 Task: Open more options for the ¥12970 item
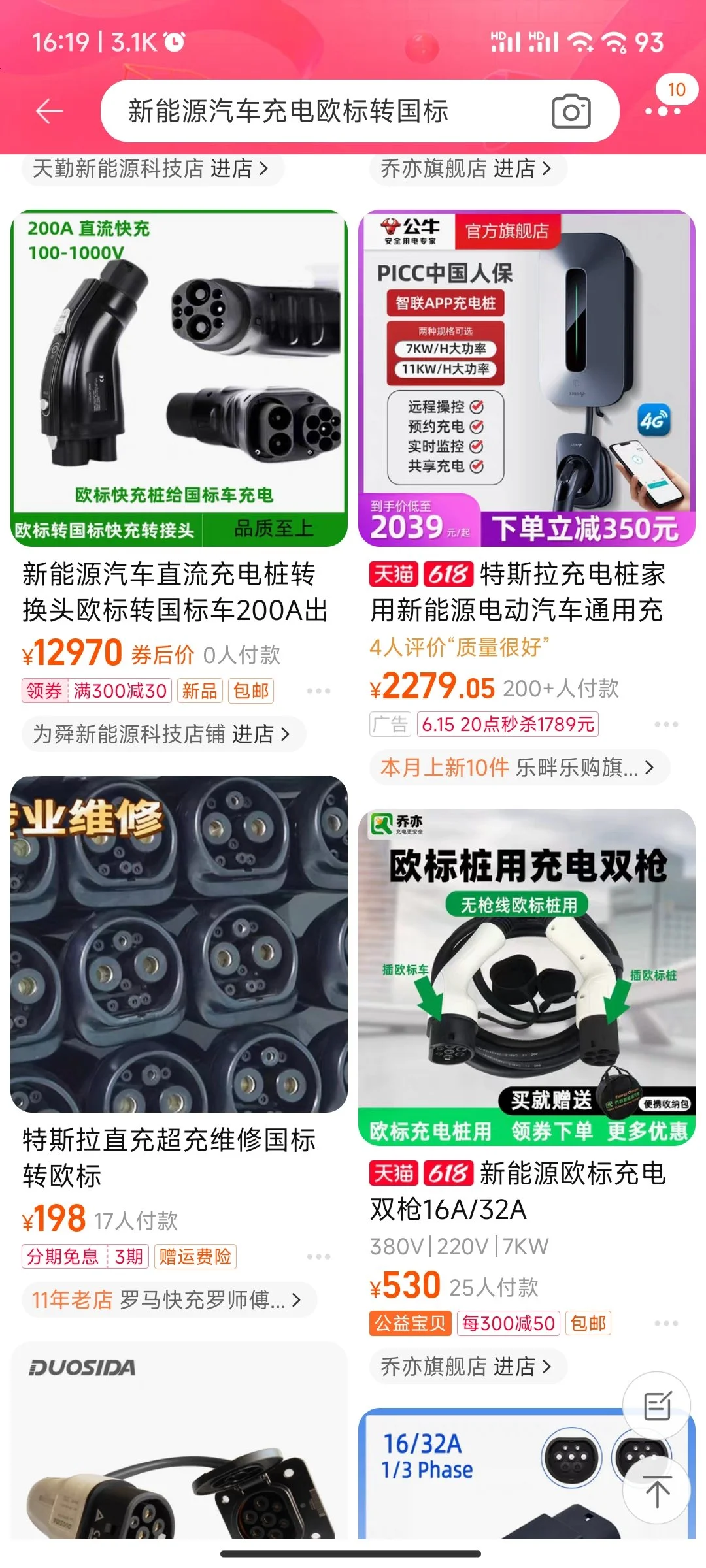318,691
